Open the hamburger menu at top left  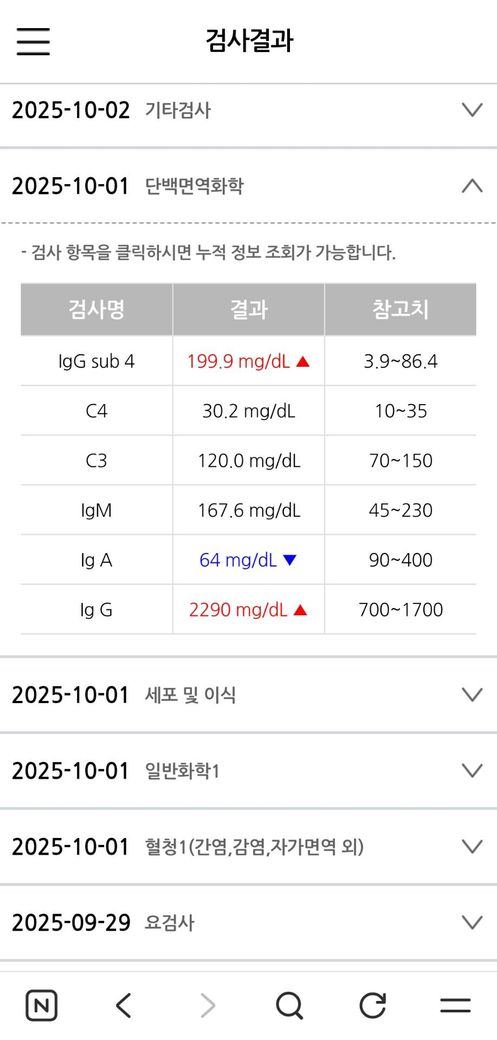point(33,41)
